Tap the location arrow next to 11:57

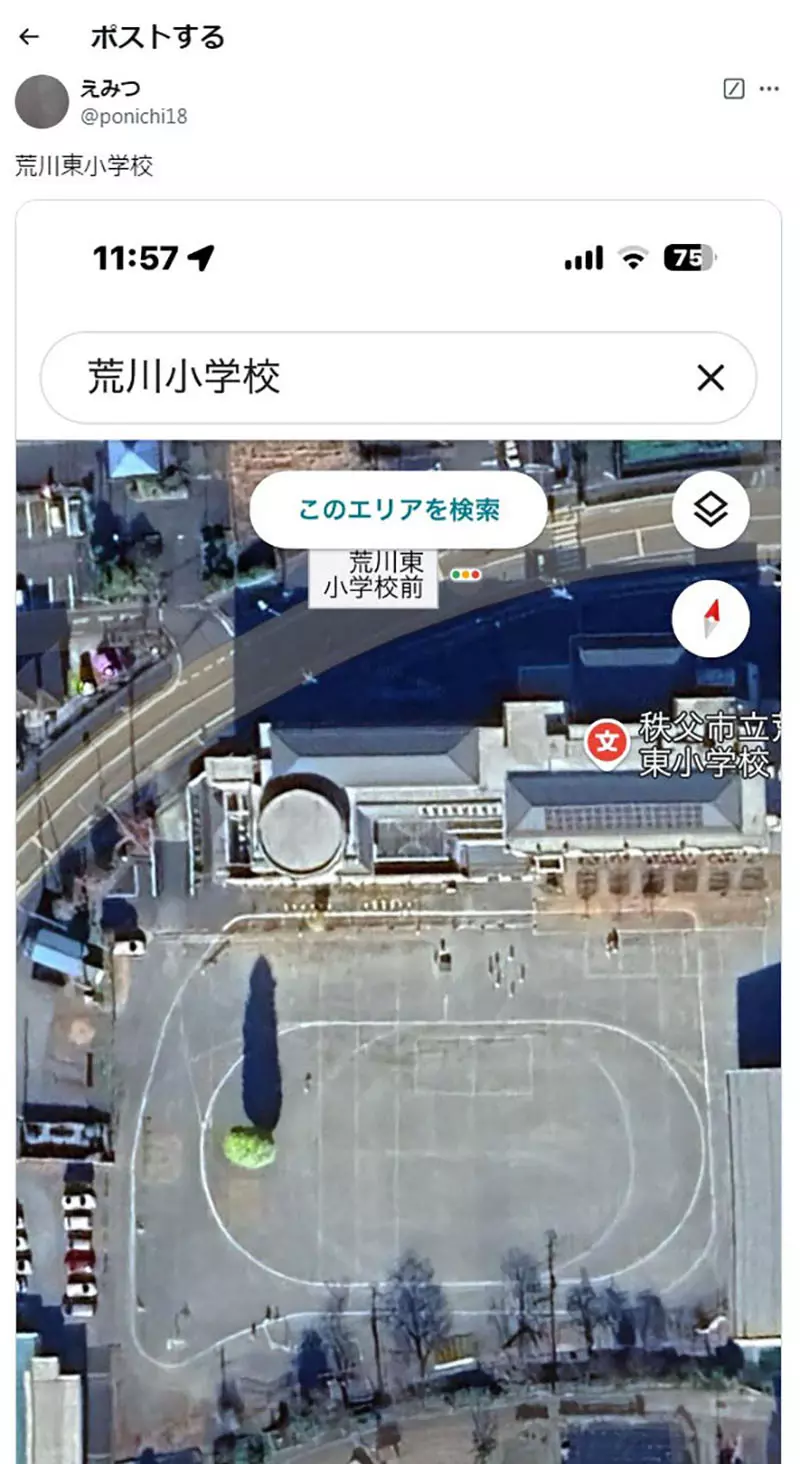[203, 257]
